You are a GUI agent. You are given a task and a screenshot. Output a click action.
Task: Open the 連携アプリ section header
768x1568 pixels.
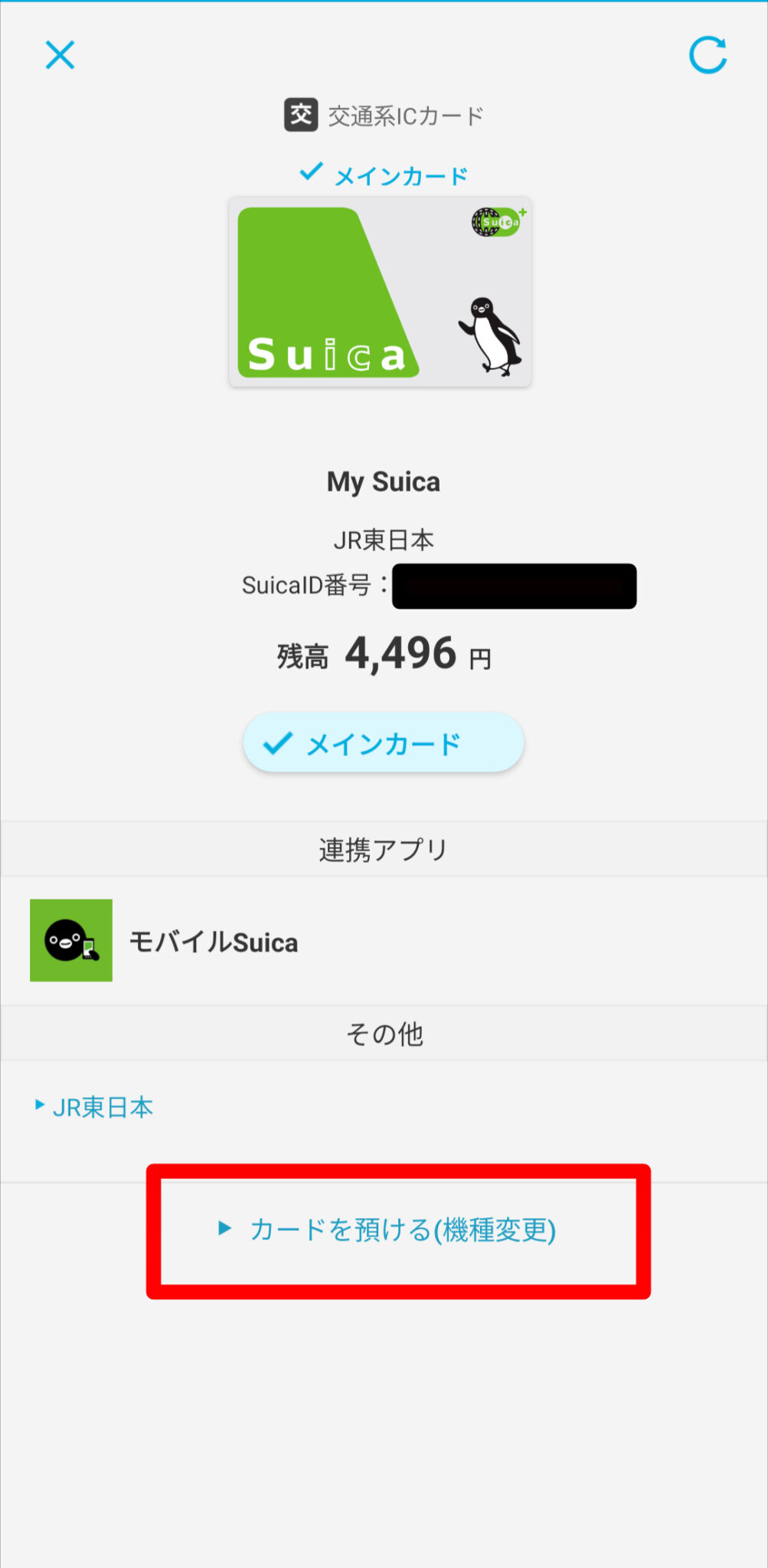coord(383,848)
